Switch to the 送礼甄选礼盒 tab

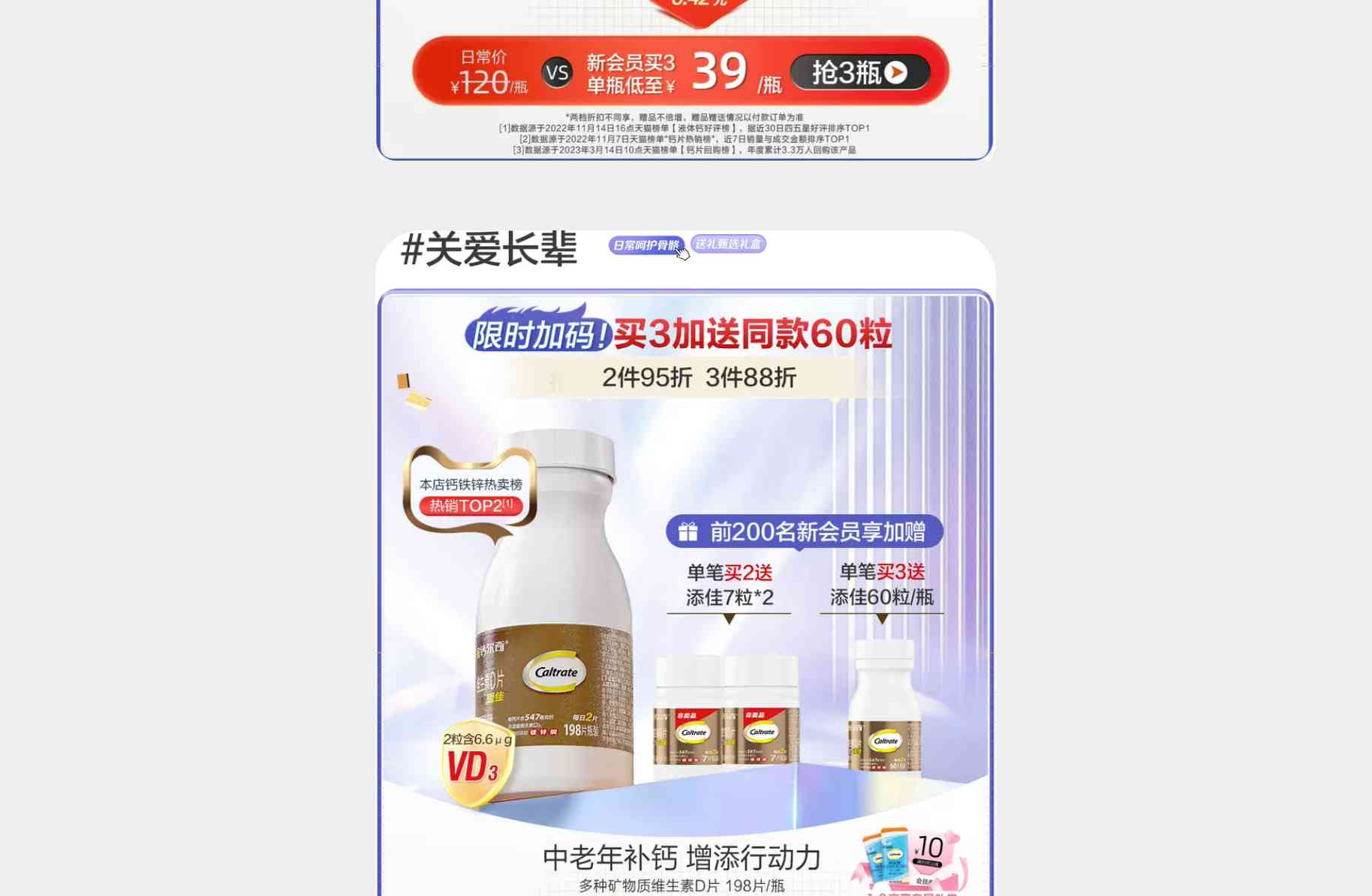[x=727, y=244]
